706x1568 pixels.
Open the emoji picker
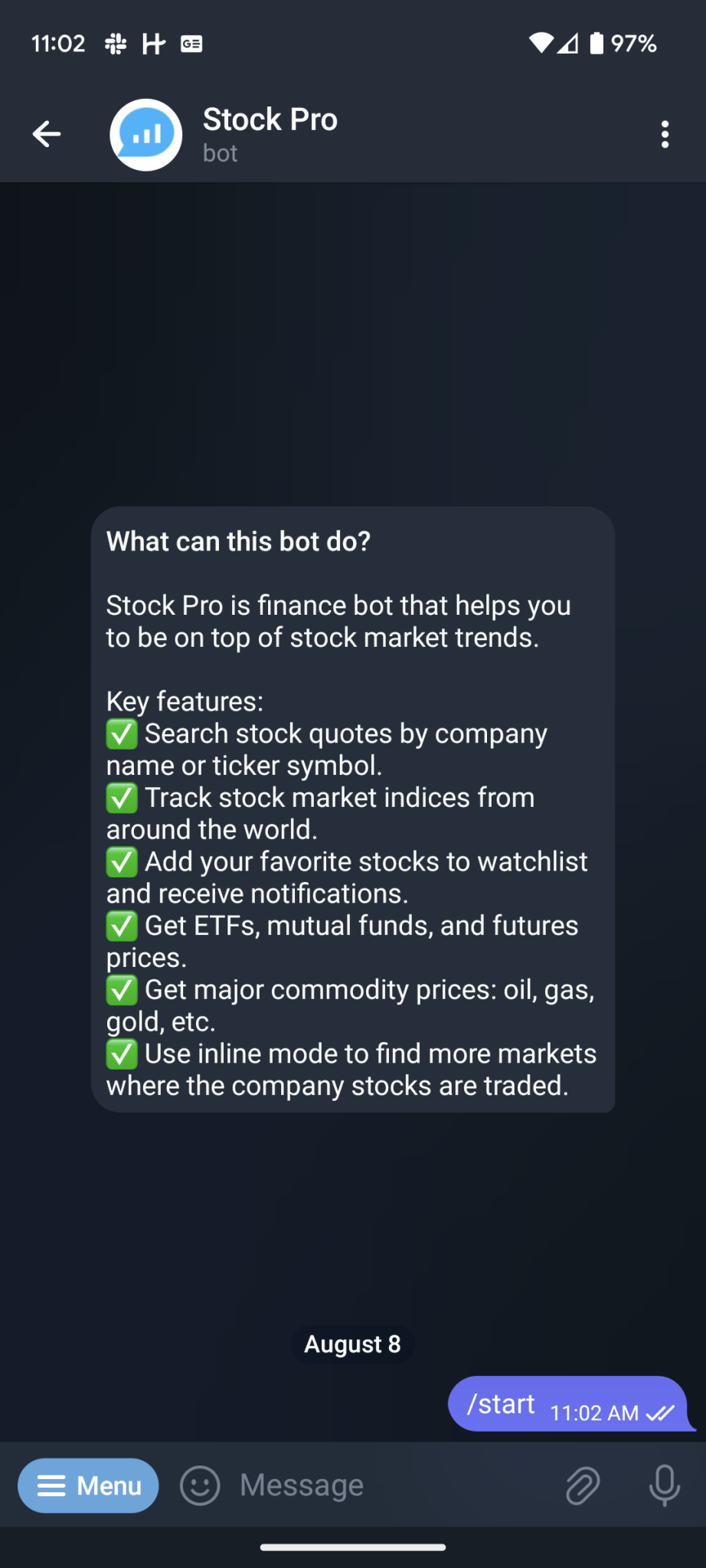200,1485
